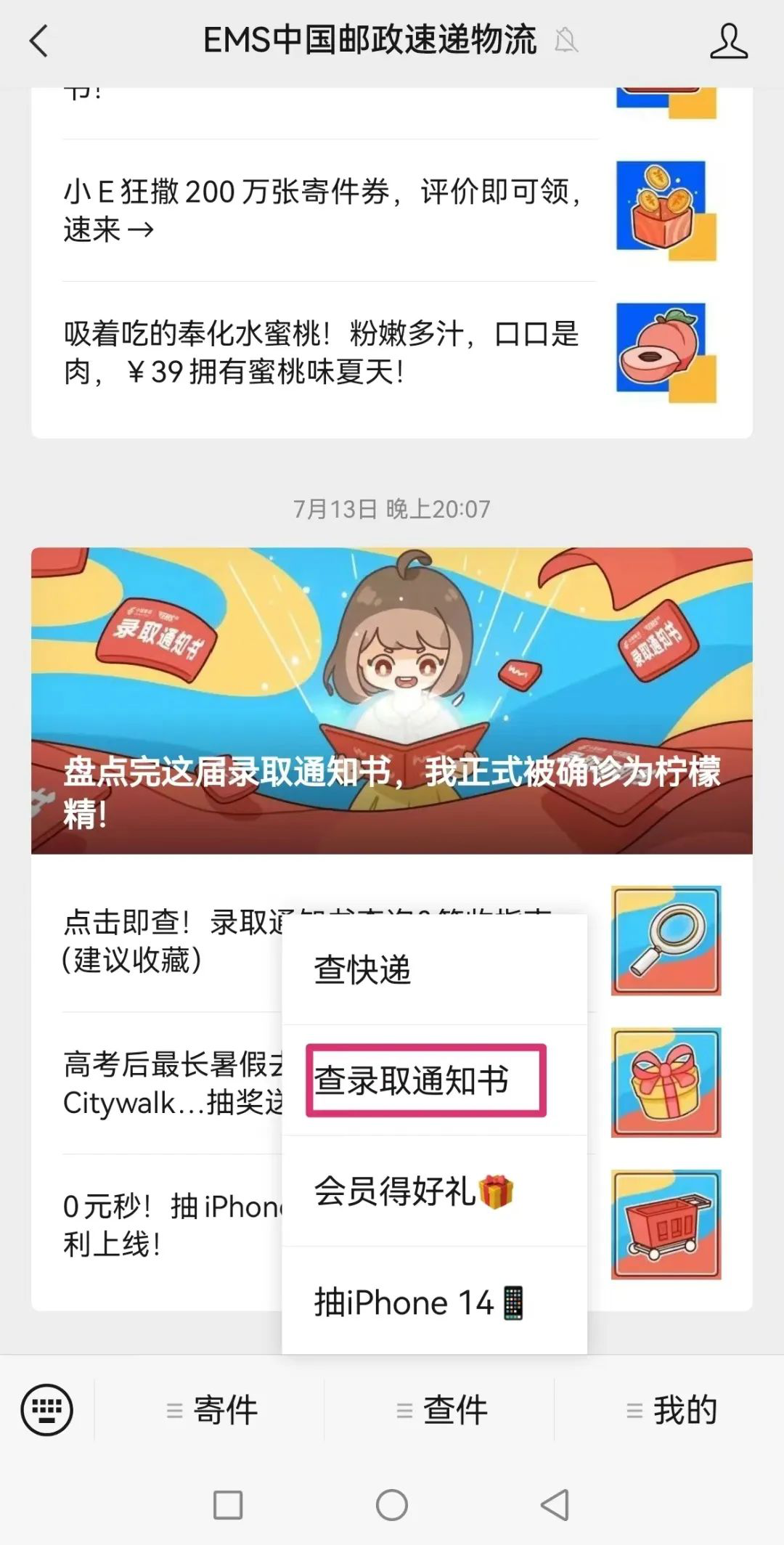
Task: Choose 会员得好礼 in the popup menu
Action: [x=434, y=1191]
